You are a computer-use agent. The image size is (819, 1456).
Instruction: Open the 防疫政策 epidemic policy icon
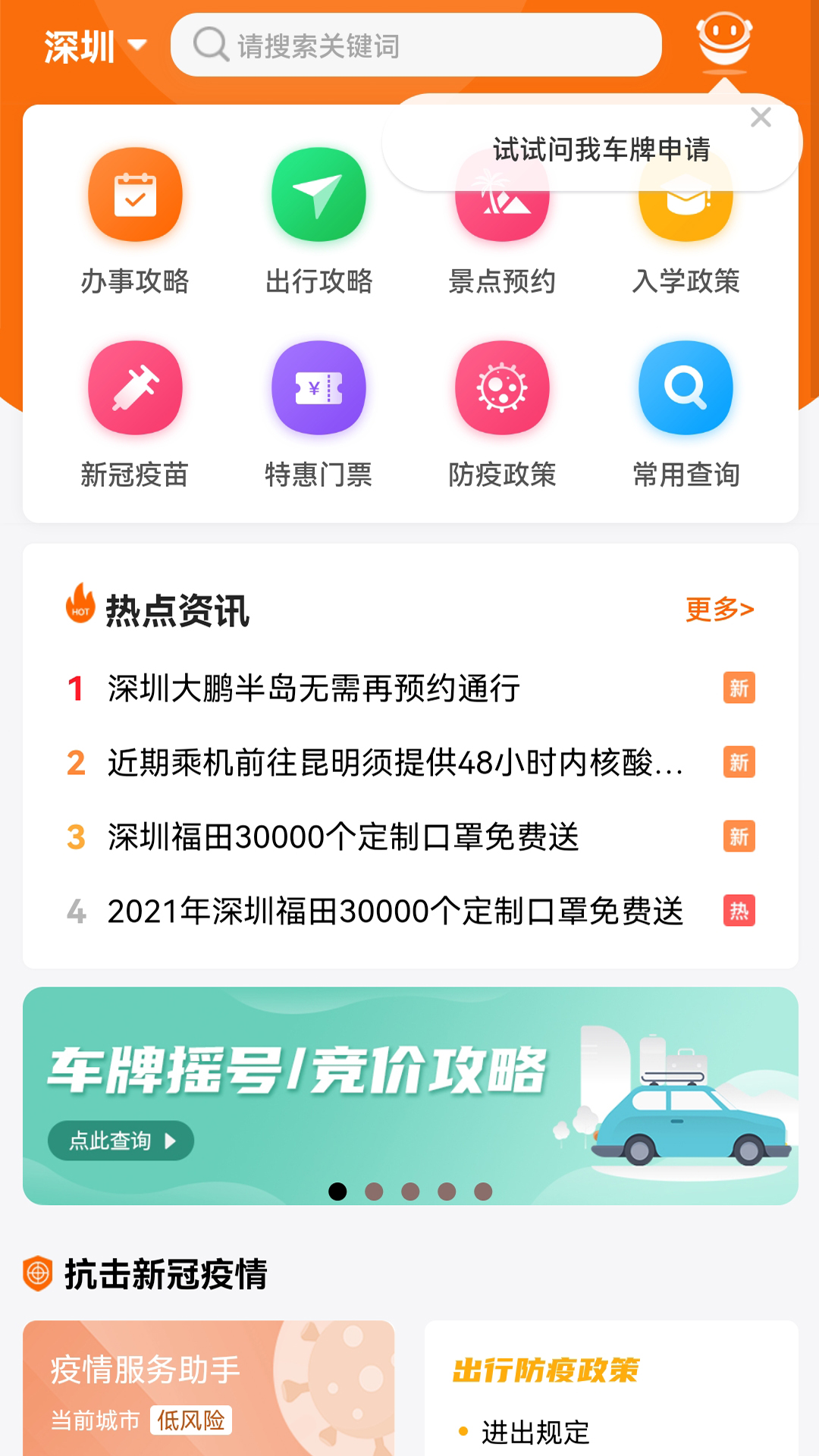pos(502,388)
